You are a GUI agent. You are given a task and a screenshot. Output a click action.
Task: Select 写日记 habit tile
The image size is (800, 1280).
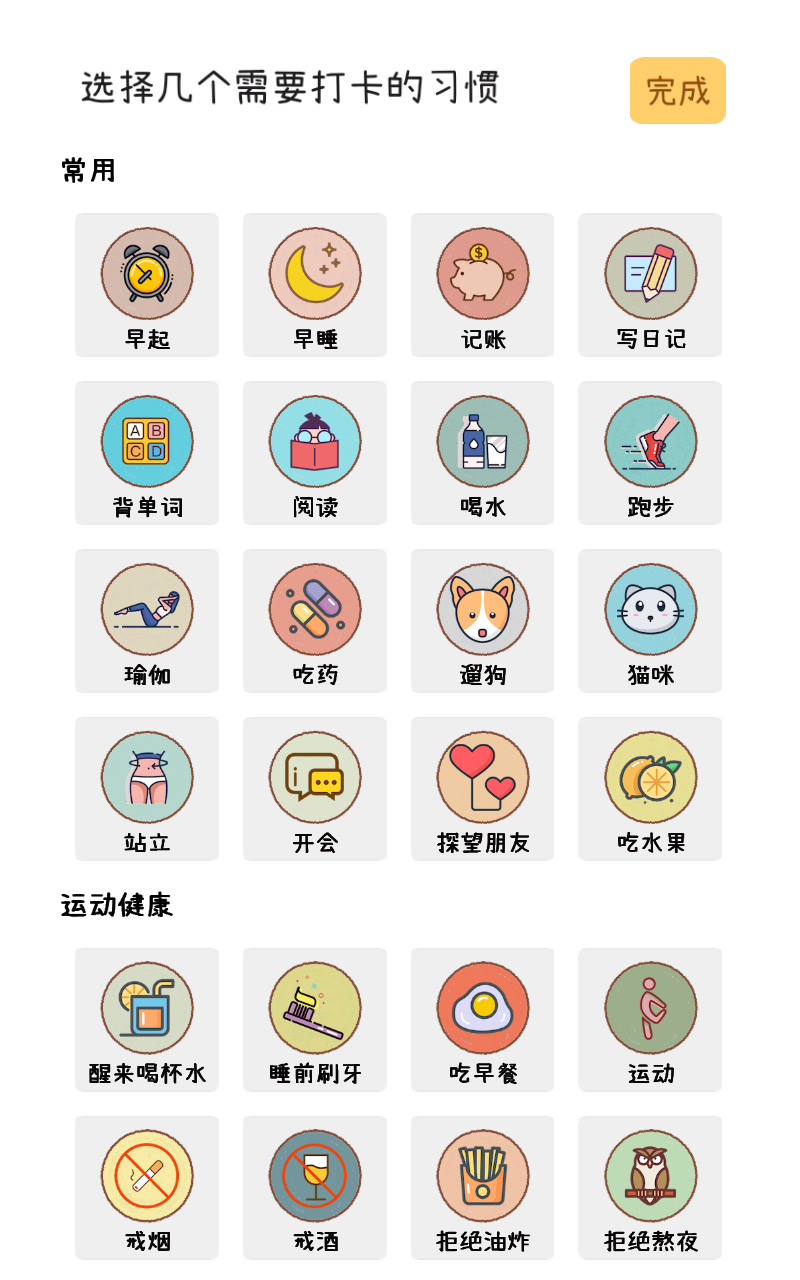(650, 284)
